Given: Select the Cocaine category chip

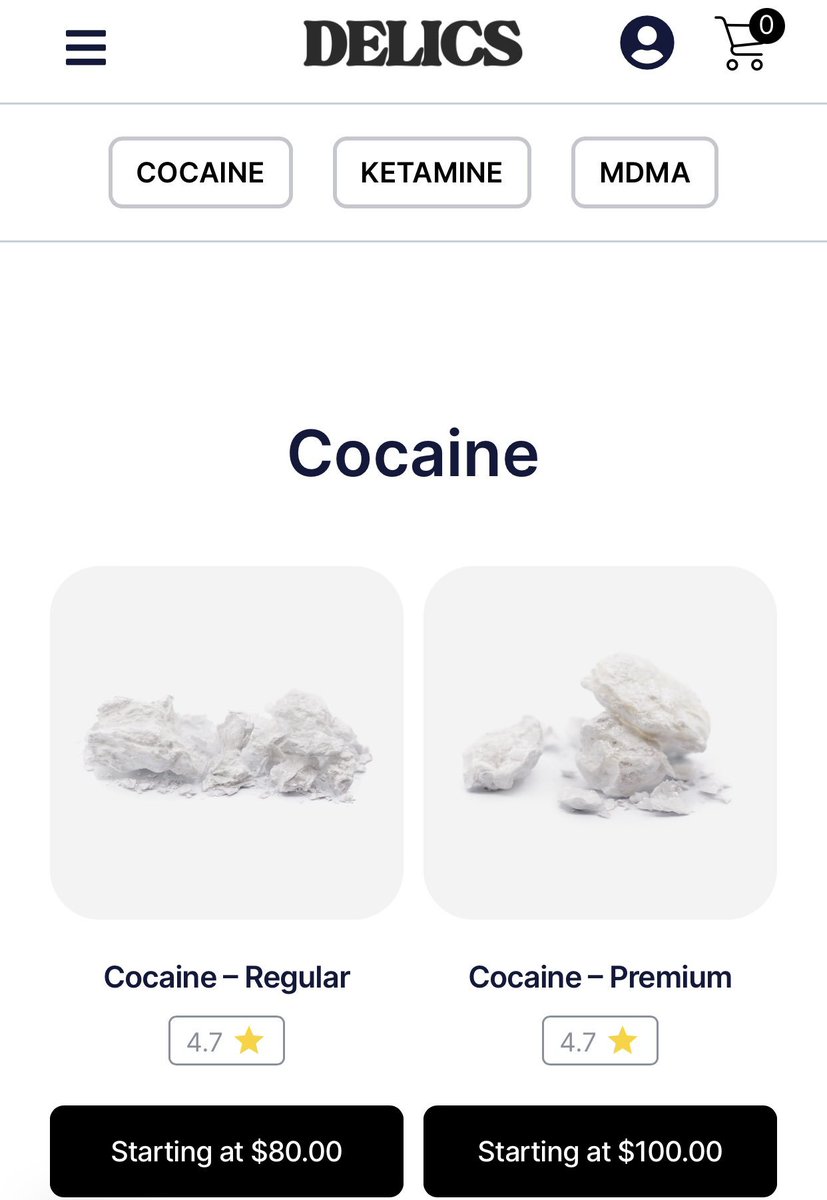Looking at the screenshot, I should point(200,172).
